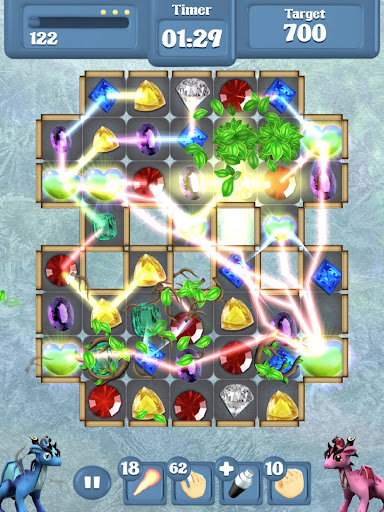The height and width of the screenshot is (512, 384).
Task: Tap the orange gem under the leafy bush
Action: (x=279, y=183)
